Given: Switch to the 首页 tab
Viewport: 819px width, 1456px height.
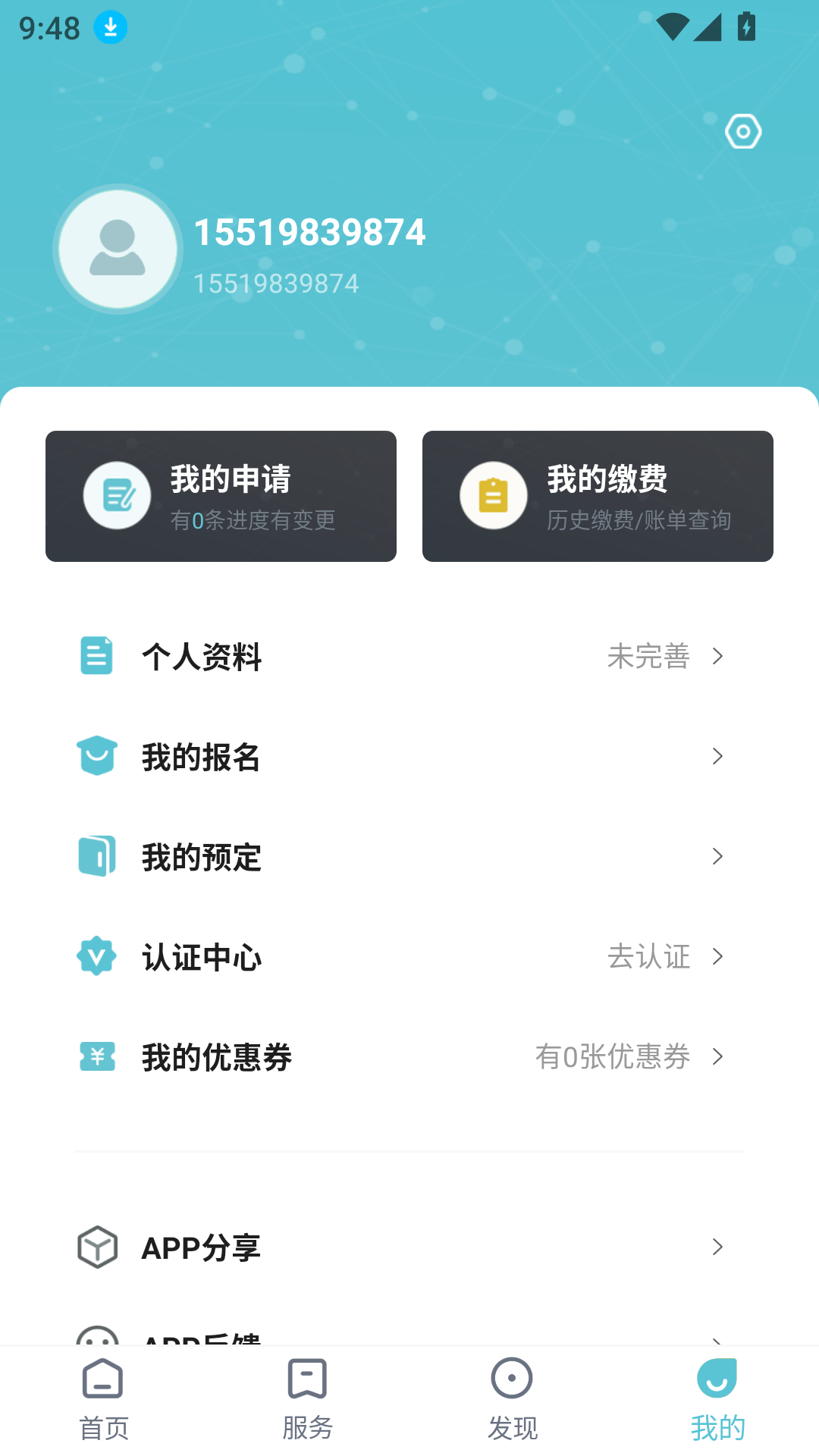Looking at the screenshot, I should pos(103,1400).
